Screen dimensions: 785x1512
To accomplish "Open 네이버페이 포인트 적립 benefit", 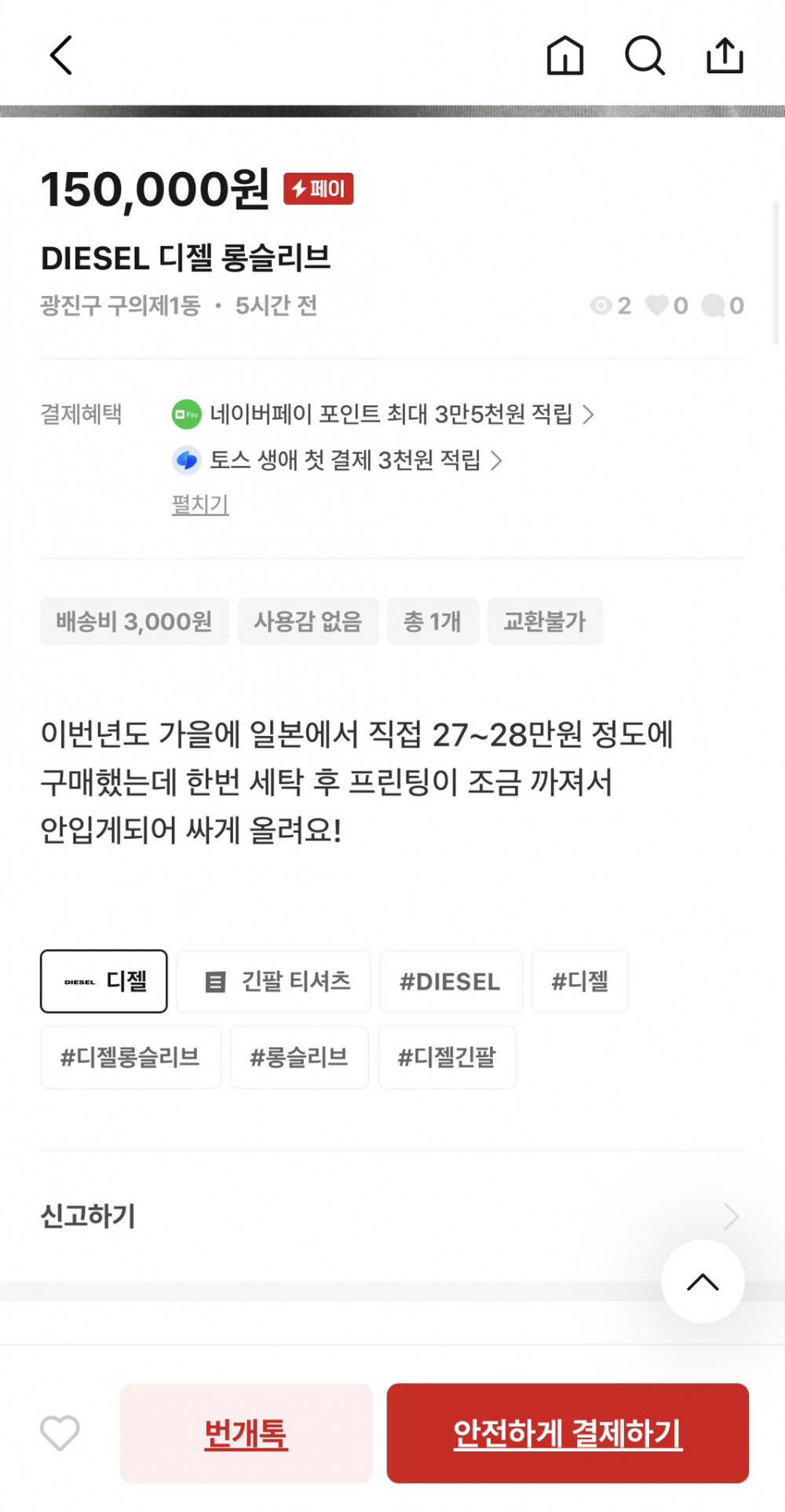I will (x=383, y=414).
